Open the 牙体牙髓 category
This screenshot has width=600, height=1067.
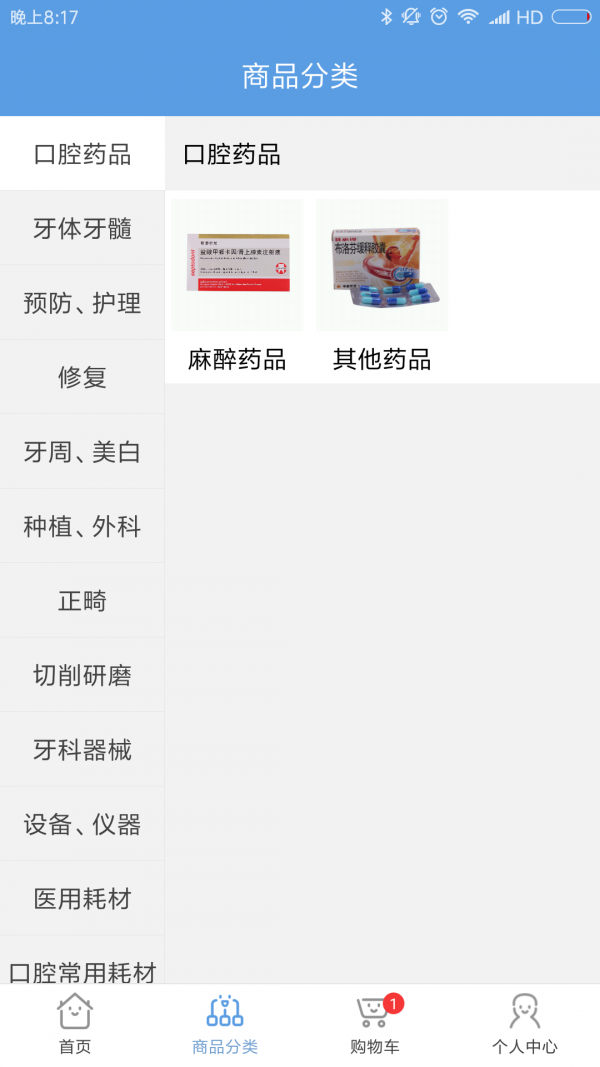coord(82,229)
